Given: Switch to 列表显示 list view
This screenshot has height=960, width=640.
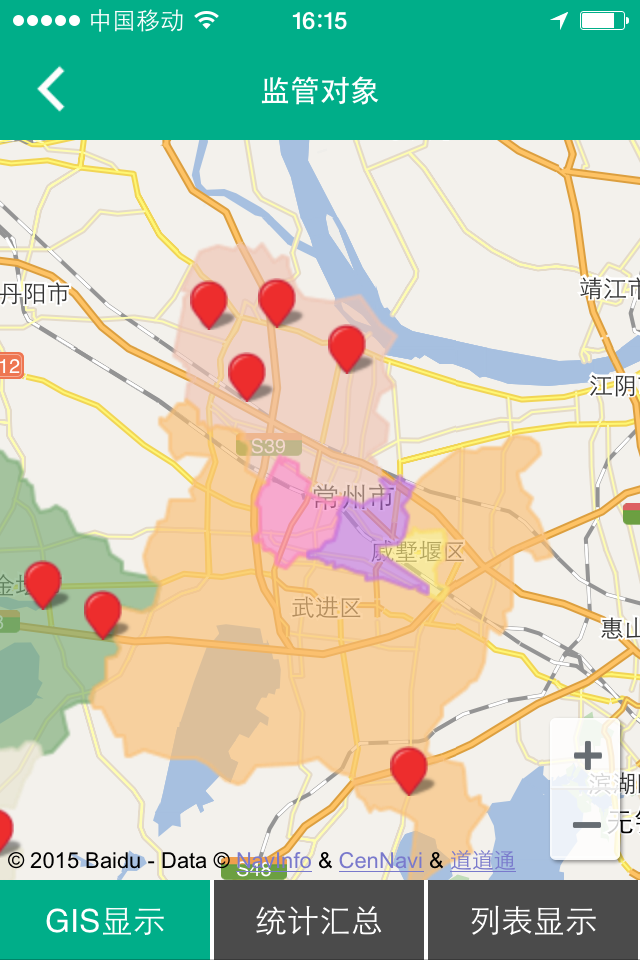Looking at the screenshot, I should point(533,921).
